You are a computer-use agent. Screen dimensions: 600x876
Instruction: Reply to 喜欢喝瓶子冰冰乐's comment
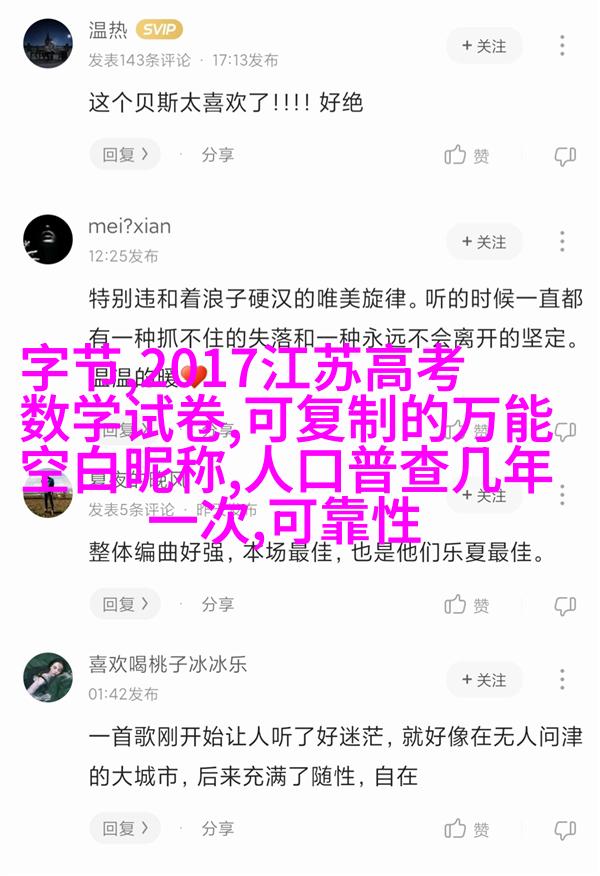click(x=125, y=829)
